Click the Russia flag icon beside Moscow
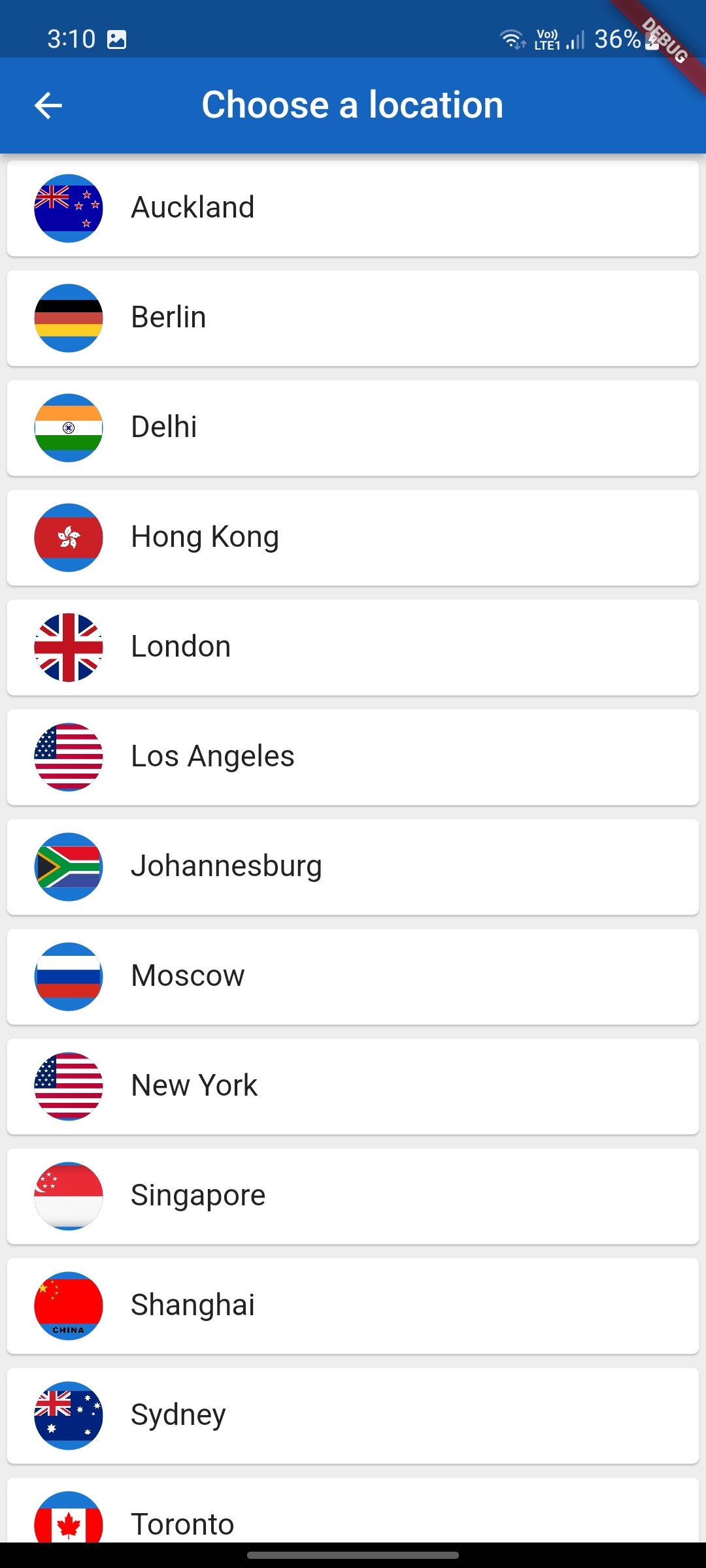The width and height of the screenshot is (706, 1568). pos(68,976)
